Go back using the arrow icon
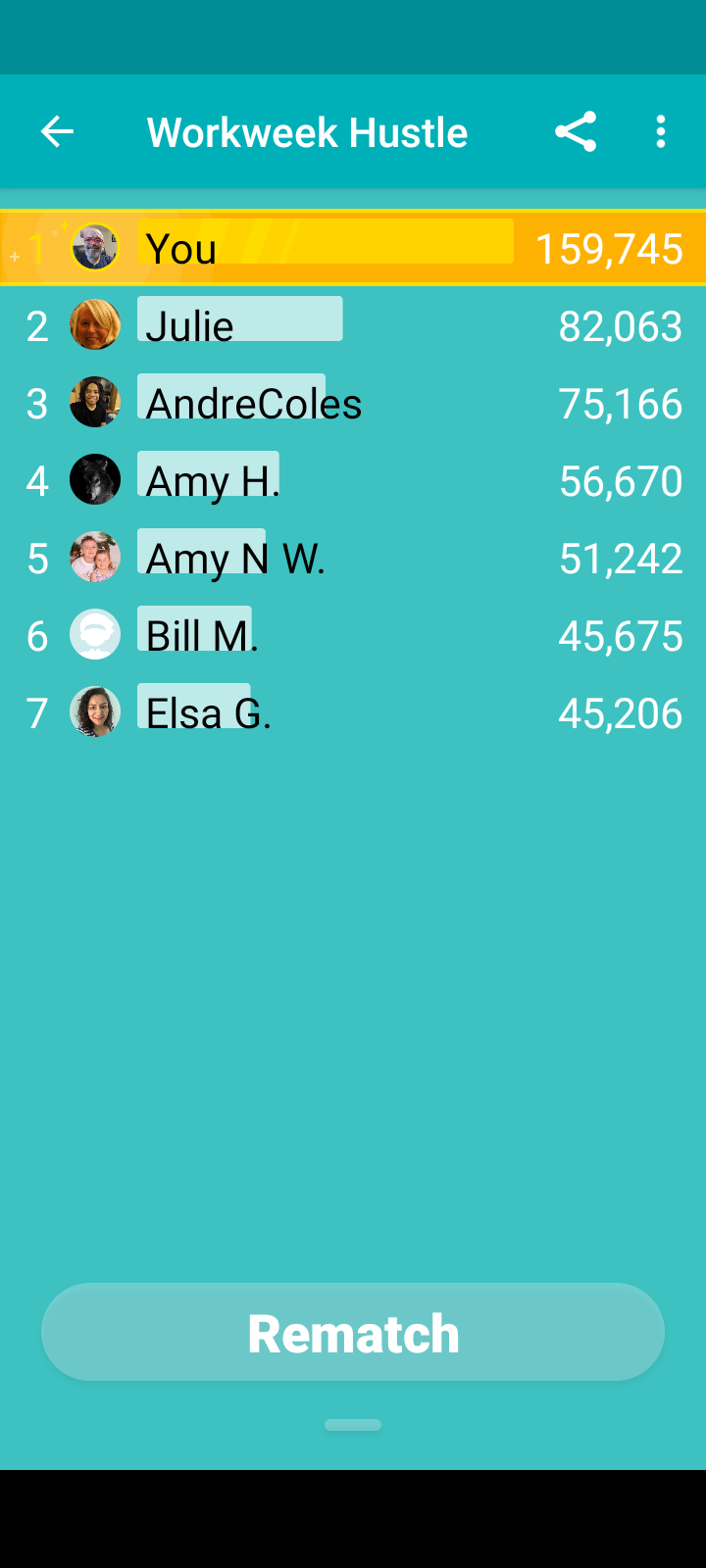The image size is (706, 1568). [57, 131]
